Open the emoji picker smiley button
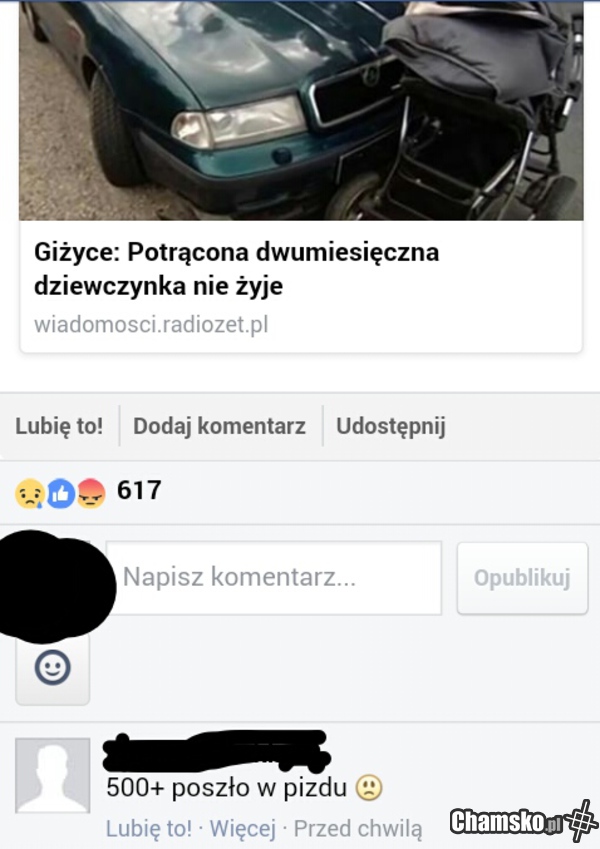Screen dimensions: 600x849 tap(52, 668)
